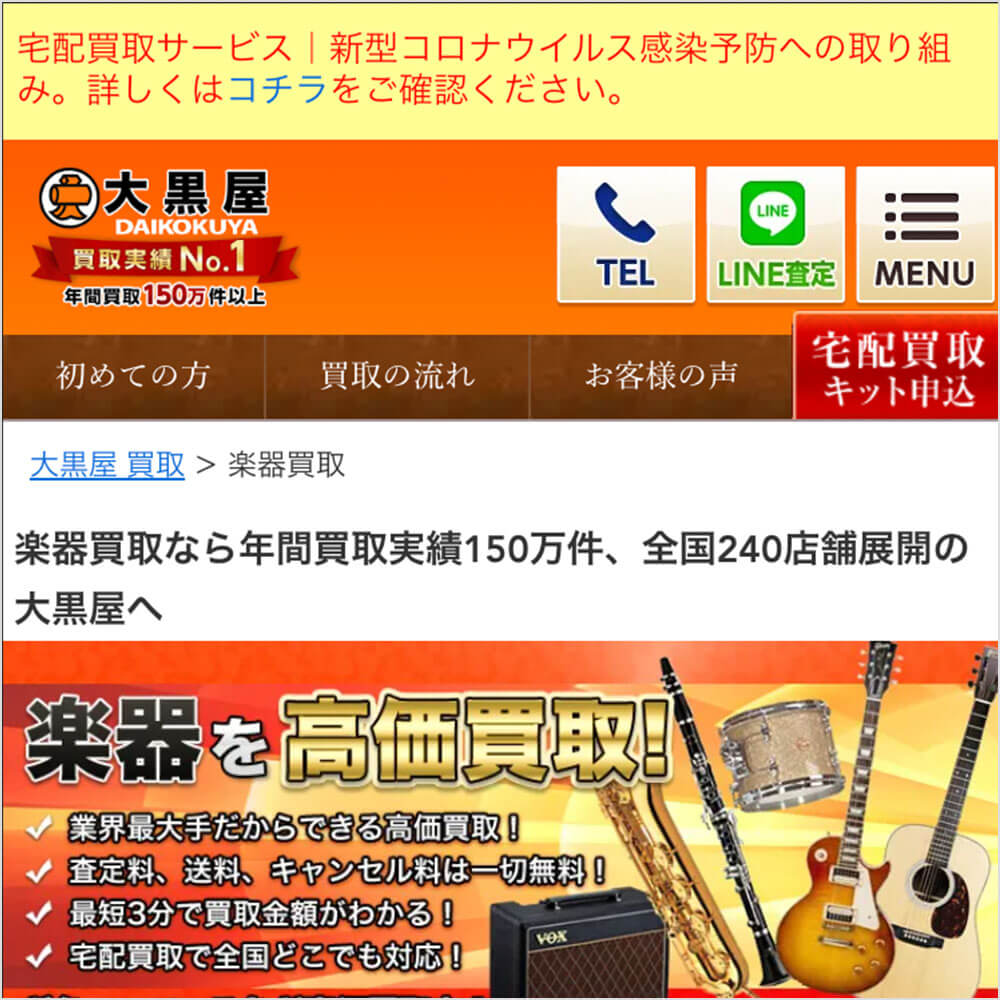Go to 初めての方 tab
The height and width of the screenshot is (1000, 1000).
pyautogui.click(x=134, y=377)
